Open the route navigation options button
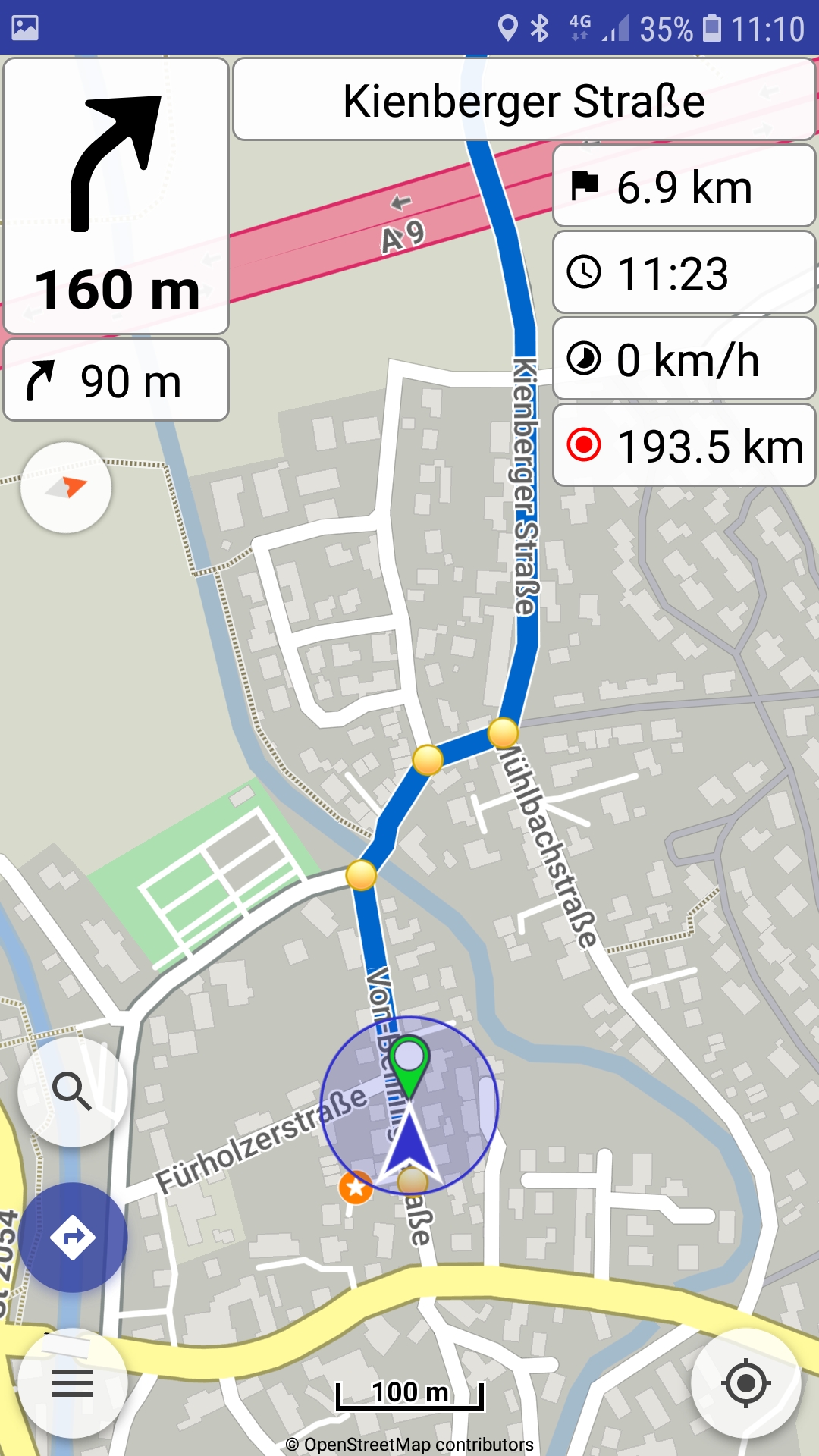Viewport: 819px width, 1456px height. pos(73,1238)
